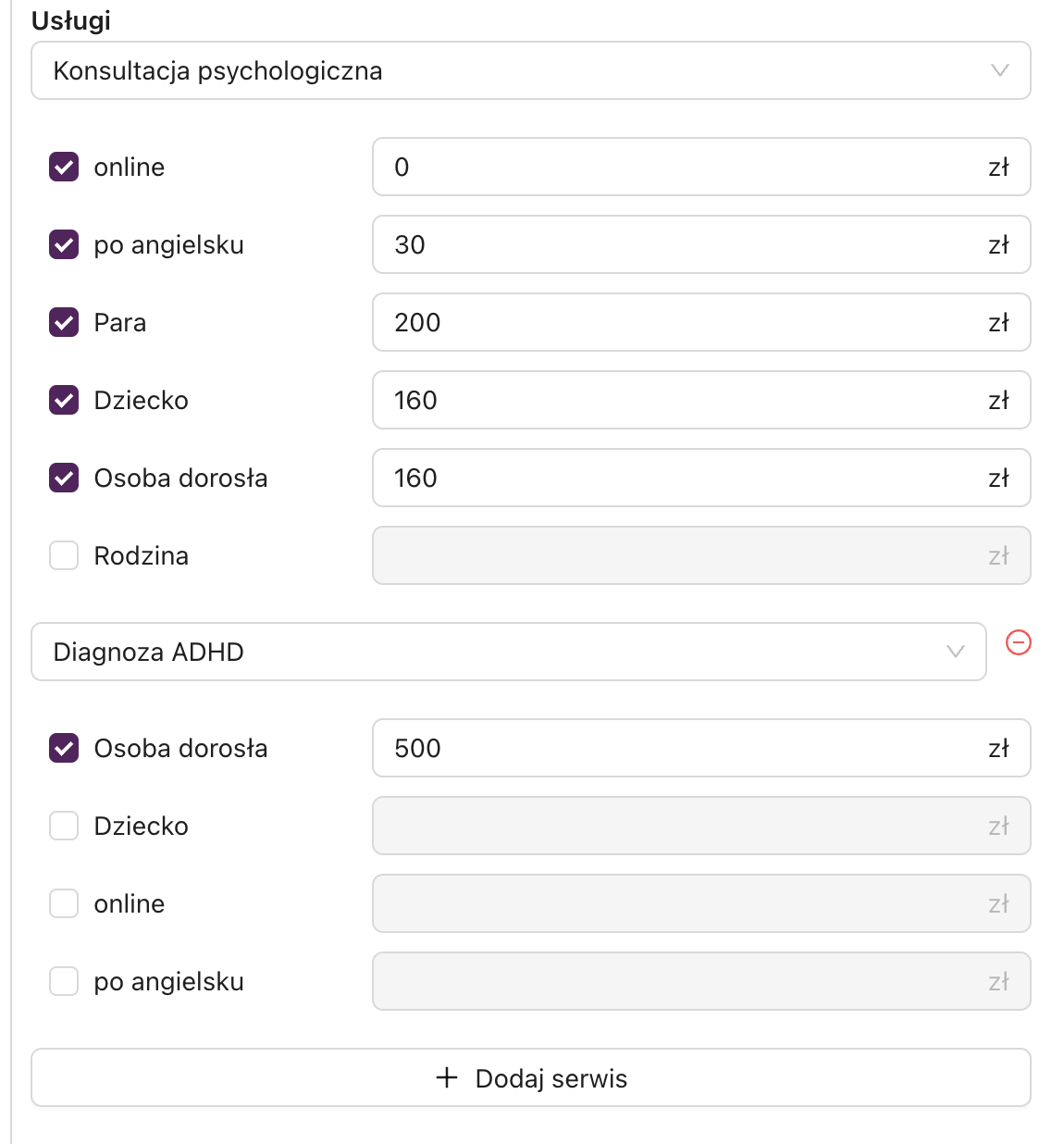Enable the Dziecko checkbox under Diagnoza ADHD
Screen dimensions: 1064x1144
click(x=63, y=826)
